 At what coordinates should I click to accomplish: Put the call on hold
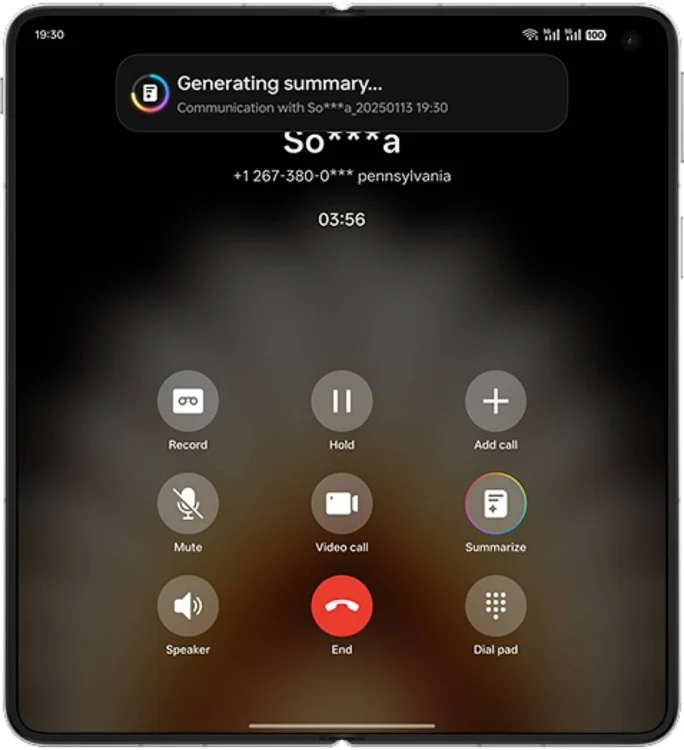[342, 402]
